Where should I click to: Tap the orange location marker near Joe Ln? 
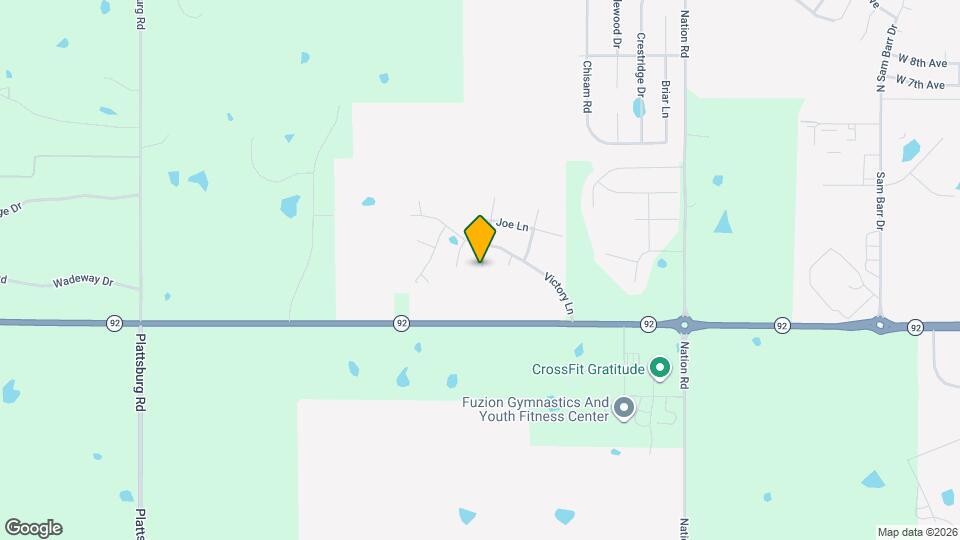480,238
